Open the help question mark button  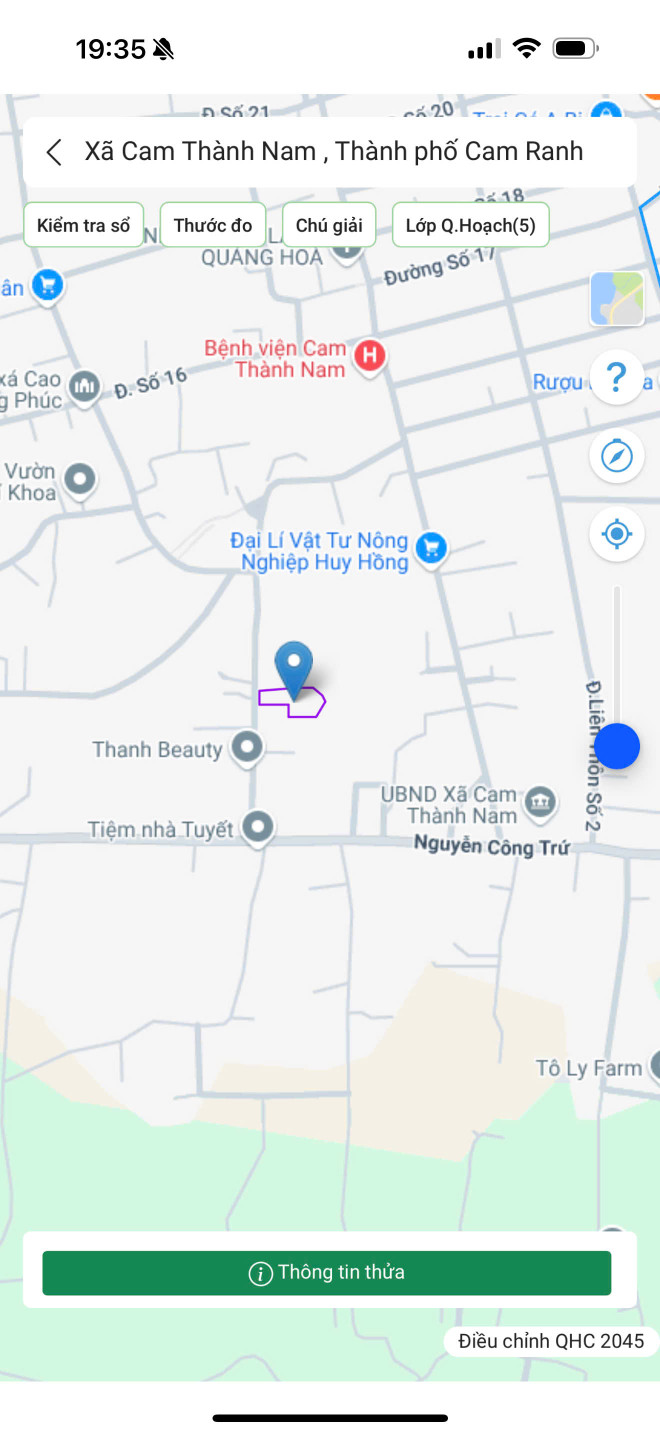[x=616, y=378]
